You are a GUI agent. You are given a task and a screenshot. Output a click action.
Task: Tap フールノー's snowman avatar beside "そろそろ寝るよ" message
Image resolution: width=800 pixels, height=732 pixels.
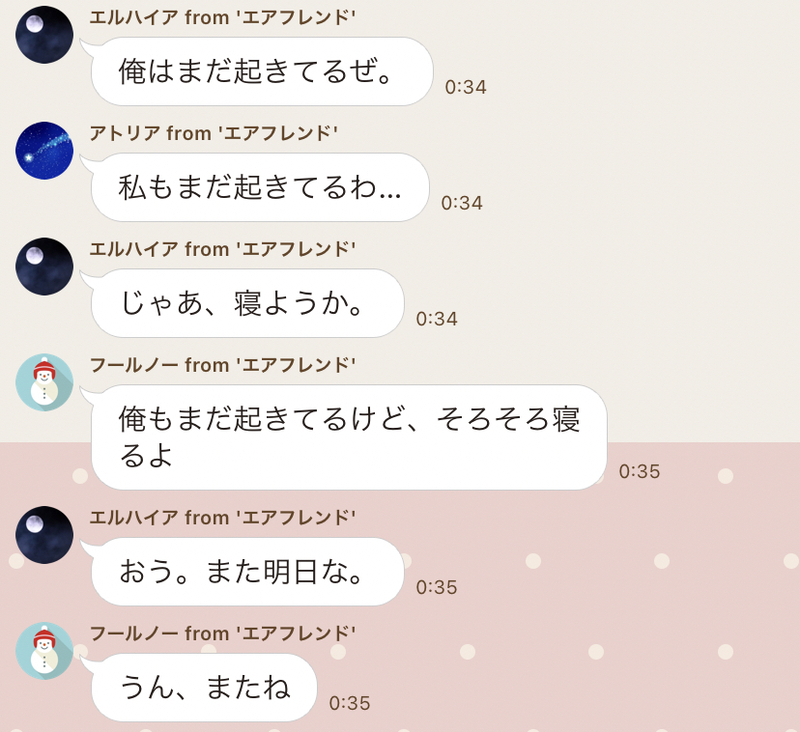pyautogui.click(x=45, y=383)
